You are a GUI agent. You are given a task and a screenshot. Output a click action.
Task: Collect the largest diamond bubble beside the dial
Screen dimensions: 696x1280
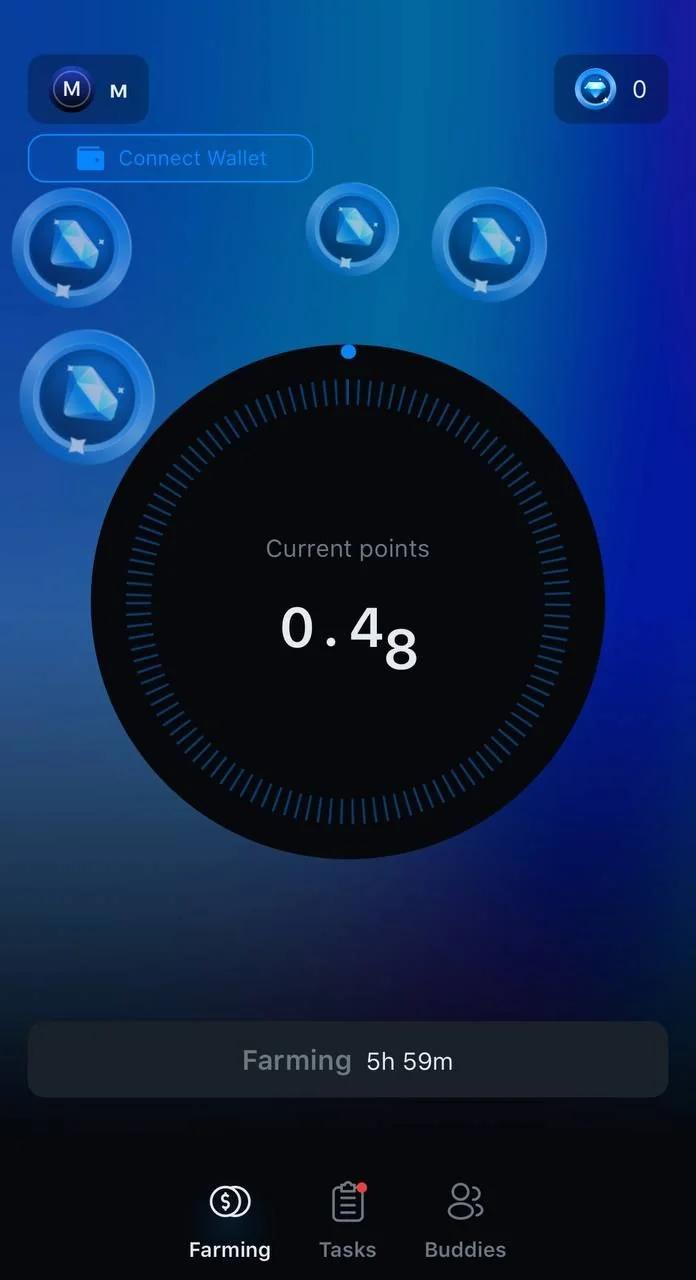87,397
